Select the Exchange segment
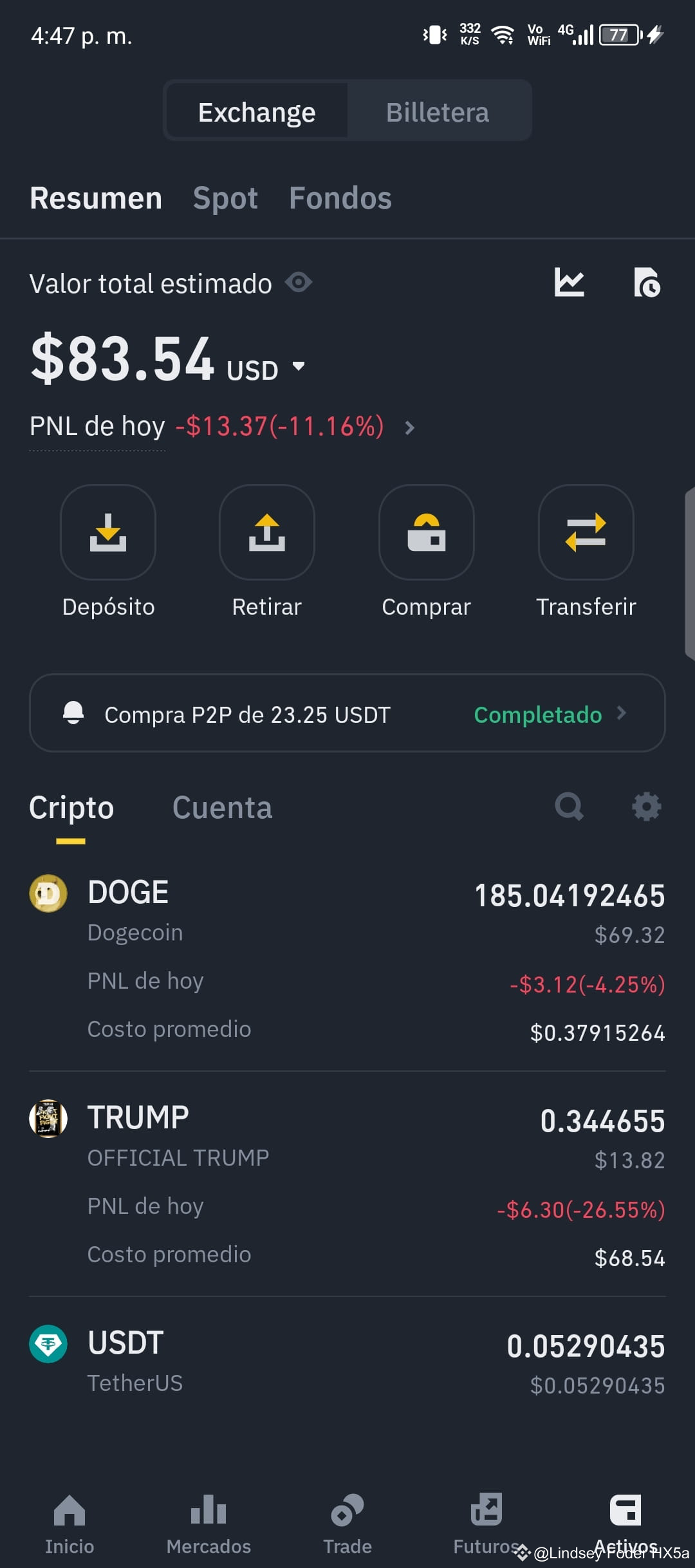Screen dimensions: 695x1568 coord(257,112)
